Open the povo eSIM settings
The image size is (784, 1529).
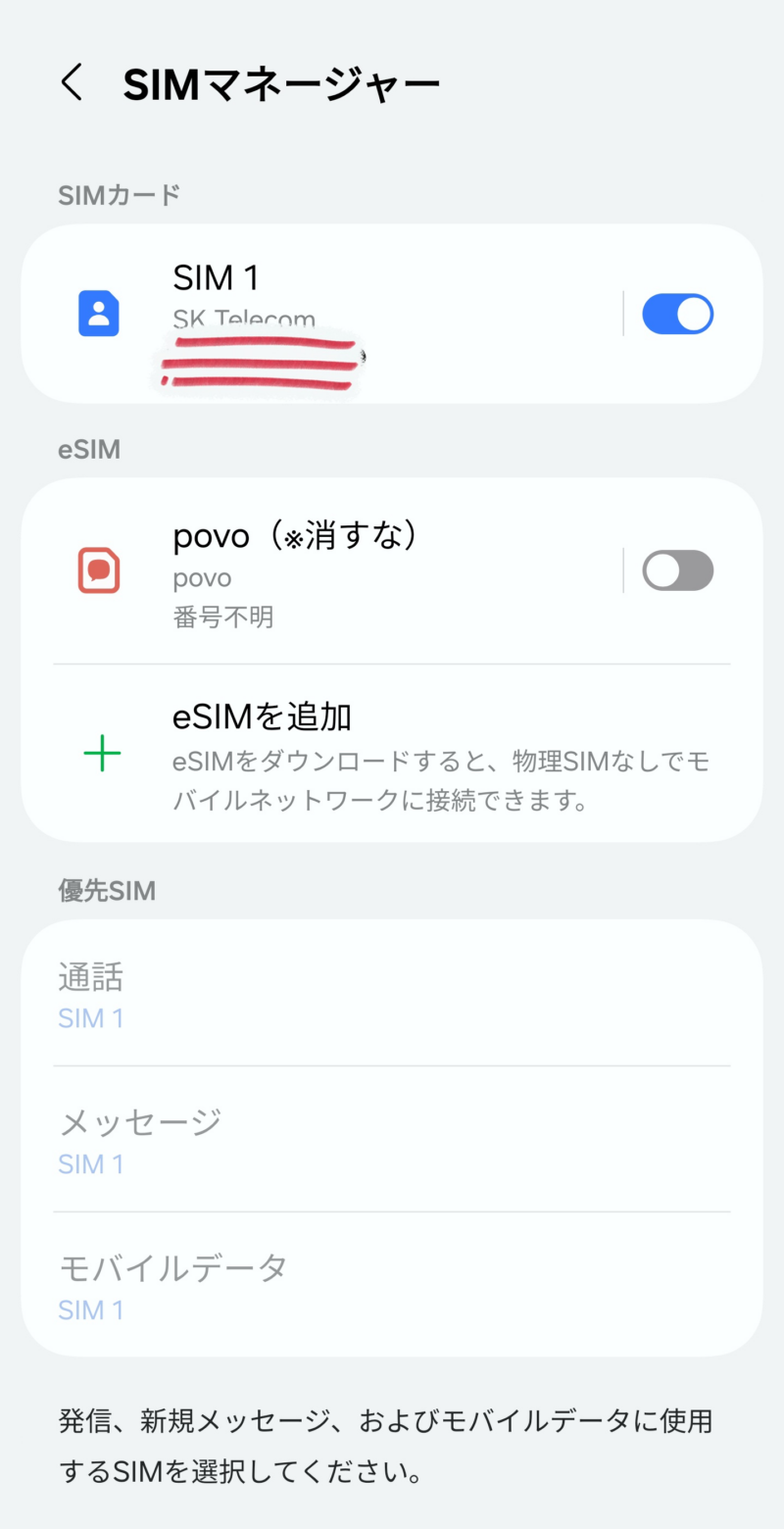pos(323,571)
